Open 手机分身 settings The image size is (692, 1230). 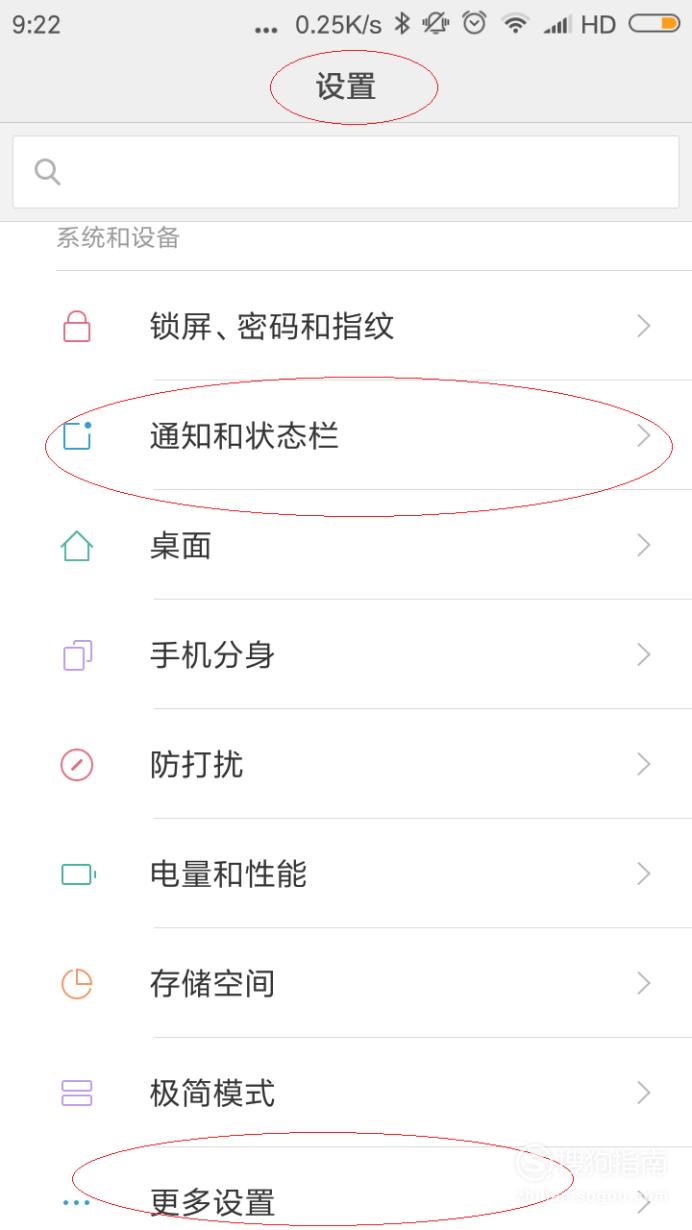coord(346,655)
